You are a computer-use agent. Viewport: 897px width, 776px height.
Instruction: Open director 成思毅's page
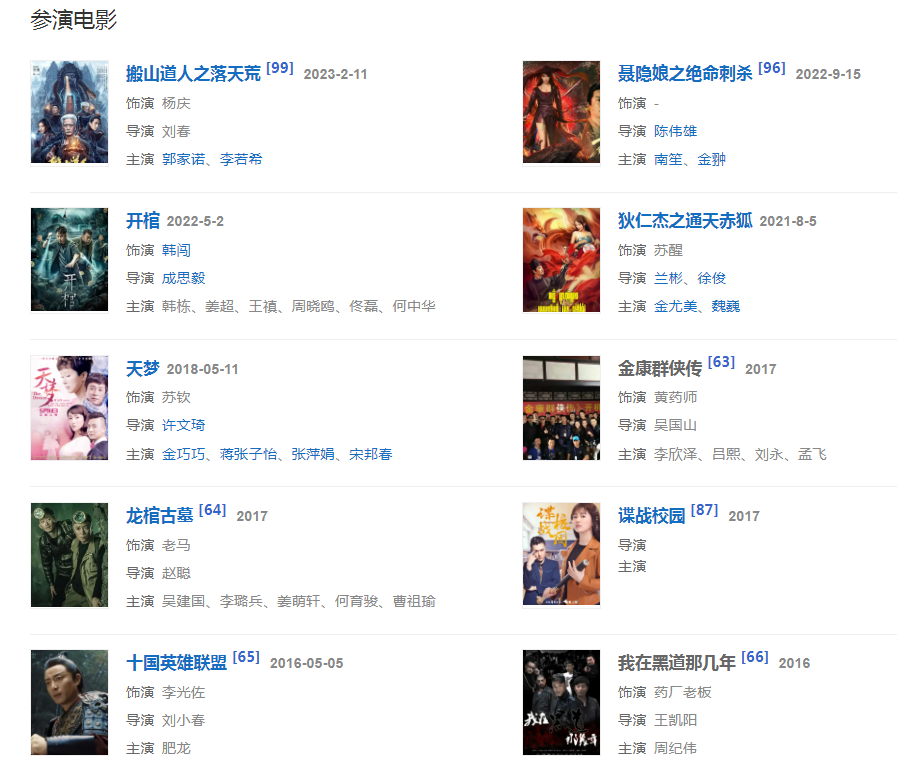tap(184, 278)
